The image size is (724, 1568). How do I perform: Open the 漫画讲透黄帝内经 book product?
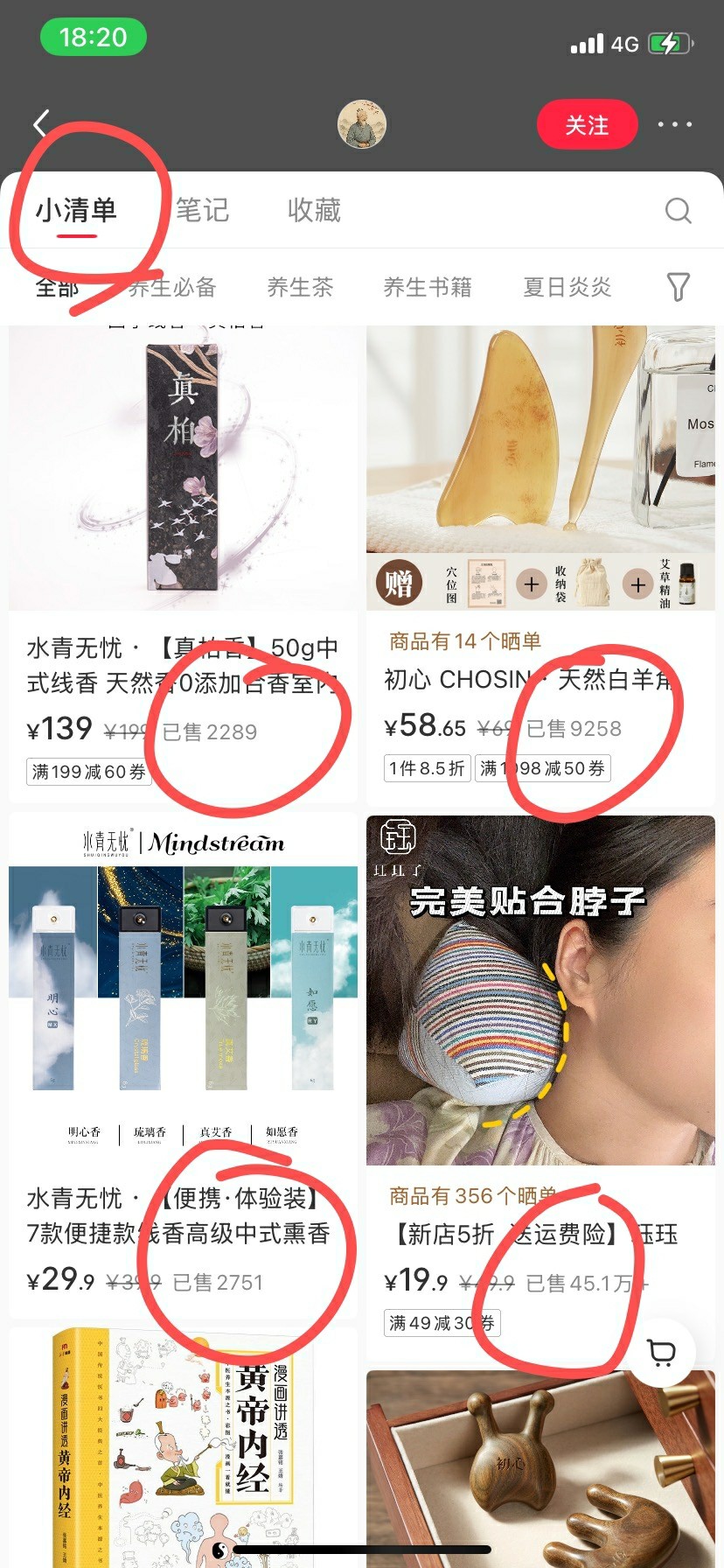[183, 1452]
